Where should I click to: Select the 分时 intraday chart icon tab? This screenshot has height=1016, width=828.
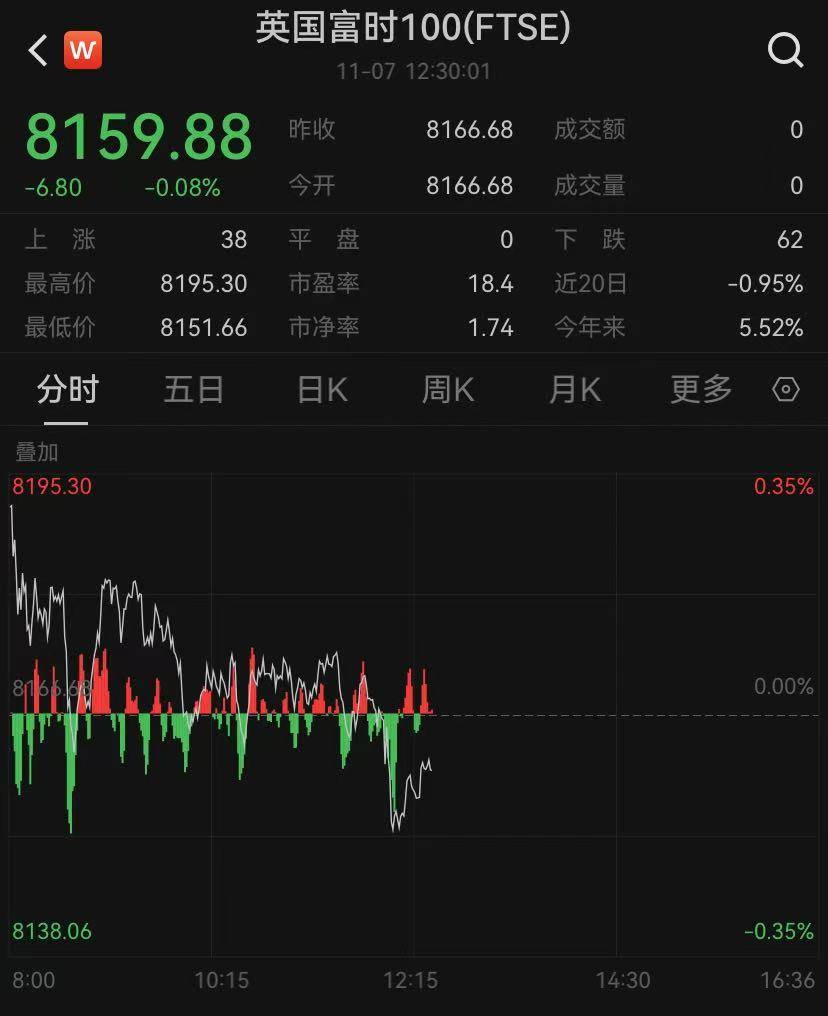[x=66, y=390]
